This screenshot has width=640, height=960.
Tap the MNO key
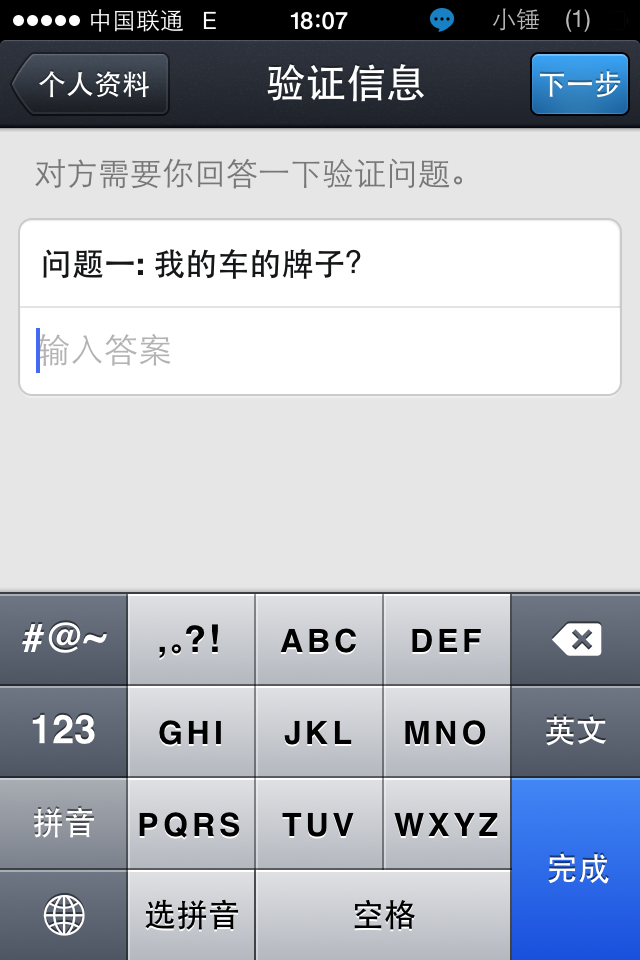pyautogui.click(x=446, y=731)
